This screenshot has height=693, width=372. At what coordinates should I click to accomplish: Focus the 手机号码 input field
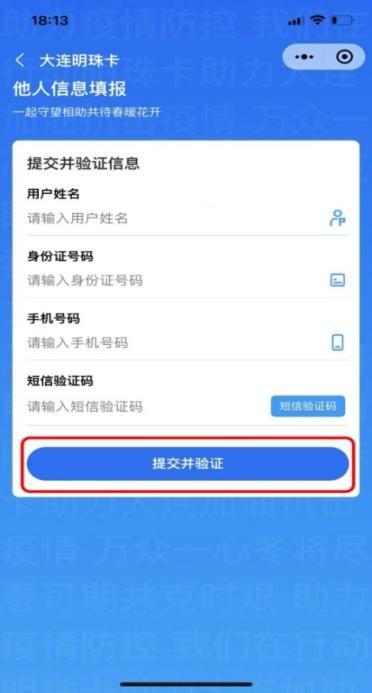pos(175,343)
